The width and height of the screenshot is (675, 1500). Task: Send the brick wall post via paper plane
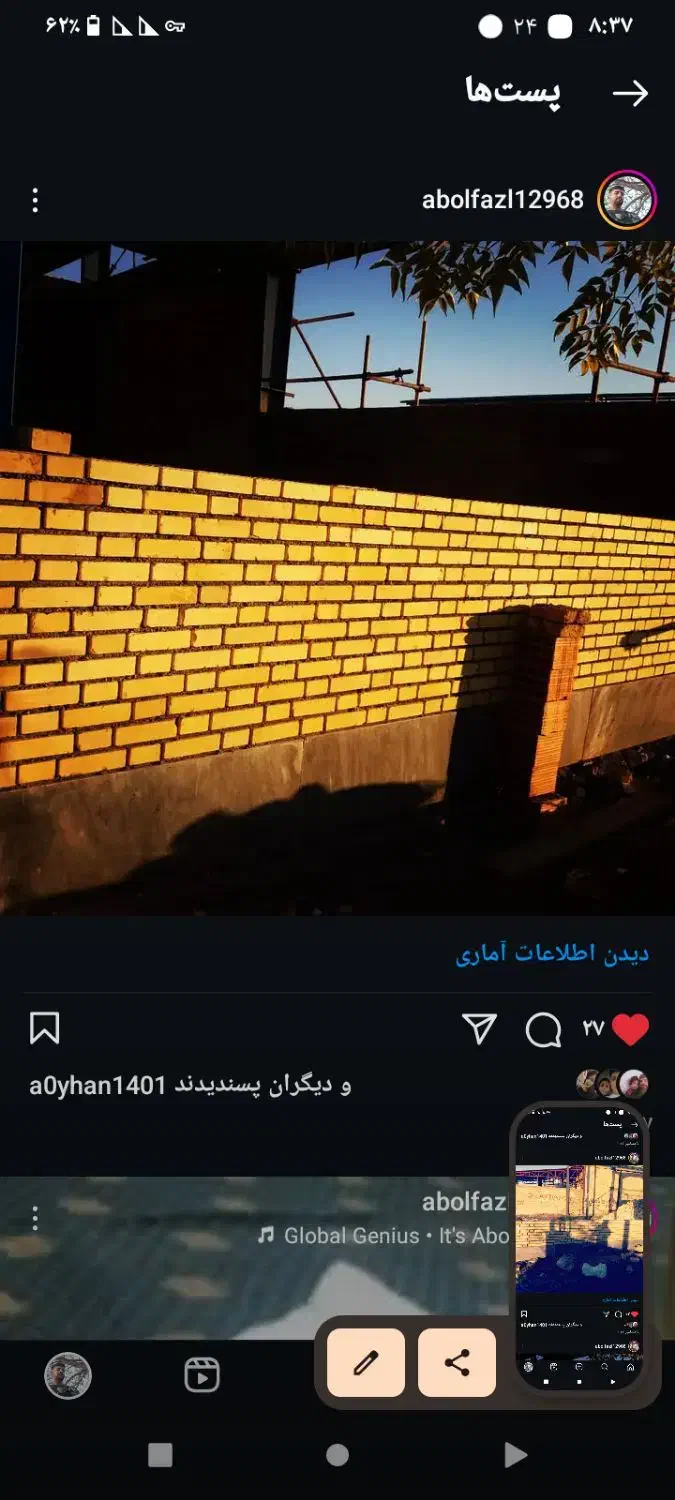point(480,1029)
